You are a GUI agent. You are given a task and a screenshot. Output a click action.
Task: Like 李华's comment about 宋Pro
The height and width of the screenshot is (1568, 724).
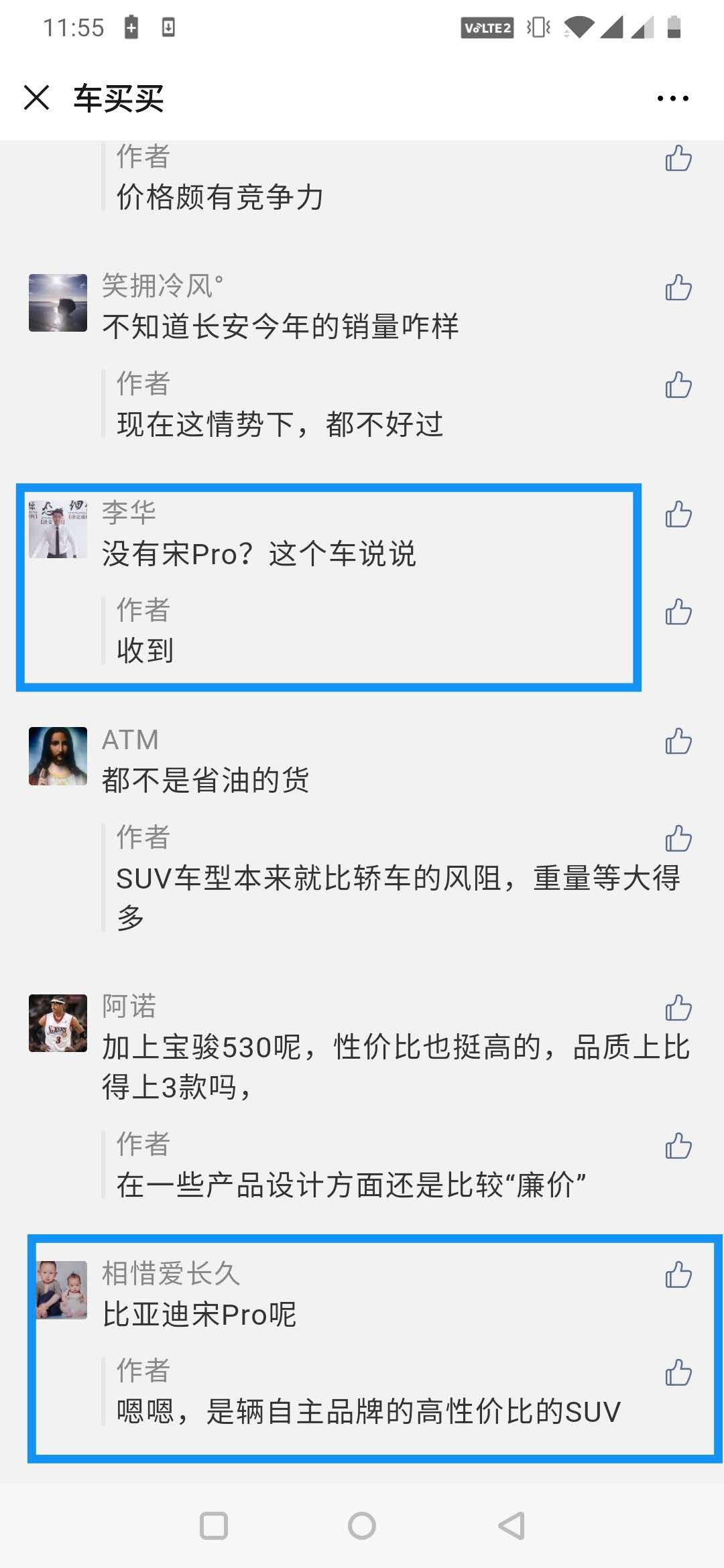[x=678, y=515]
